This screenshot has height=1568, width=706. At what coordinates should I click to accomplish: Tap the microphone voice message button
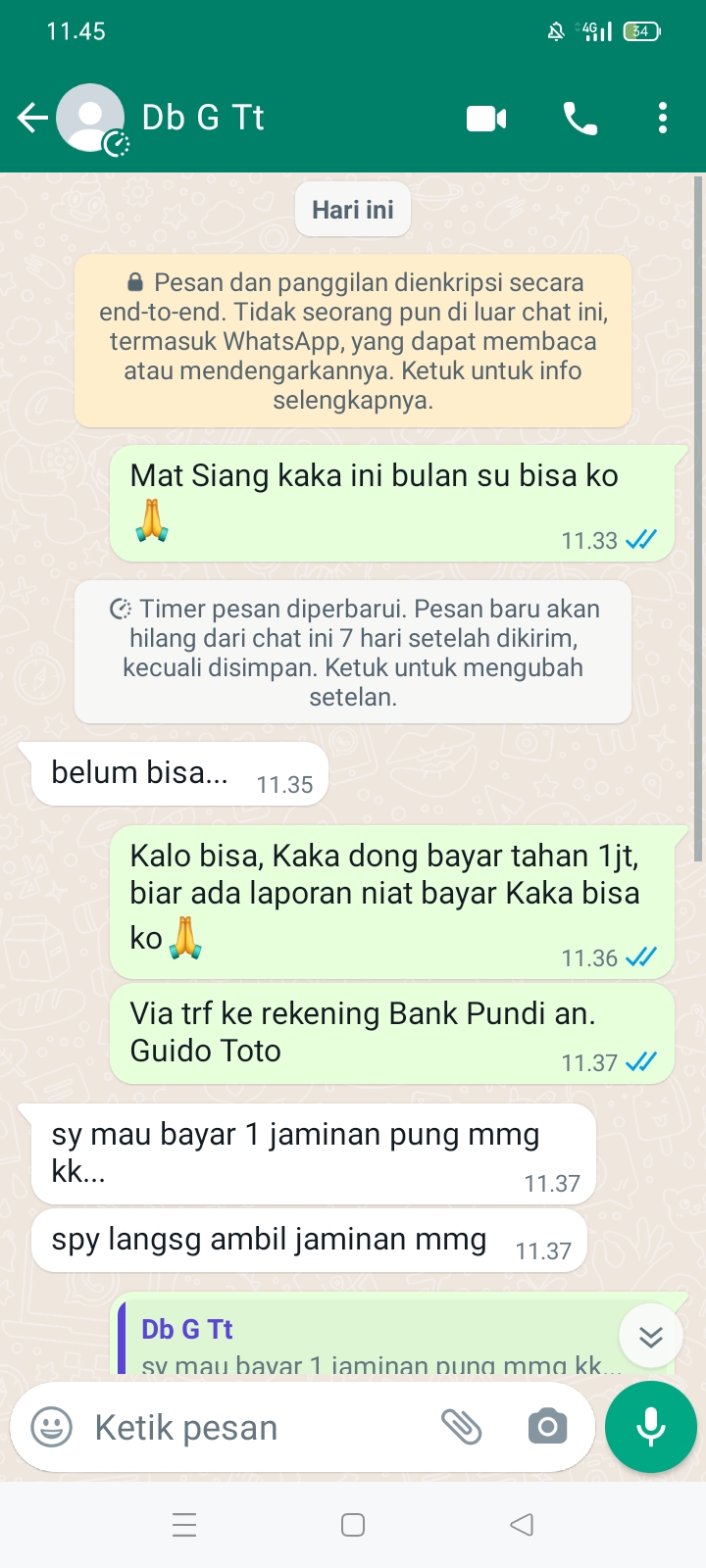coord(651,1427)
